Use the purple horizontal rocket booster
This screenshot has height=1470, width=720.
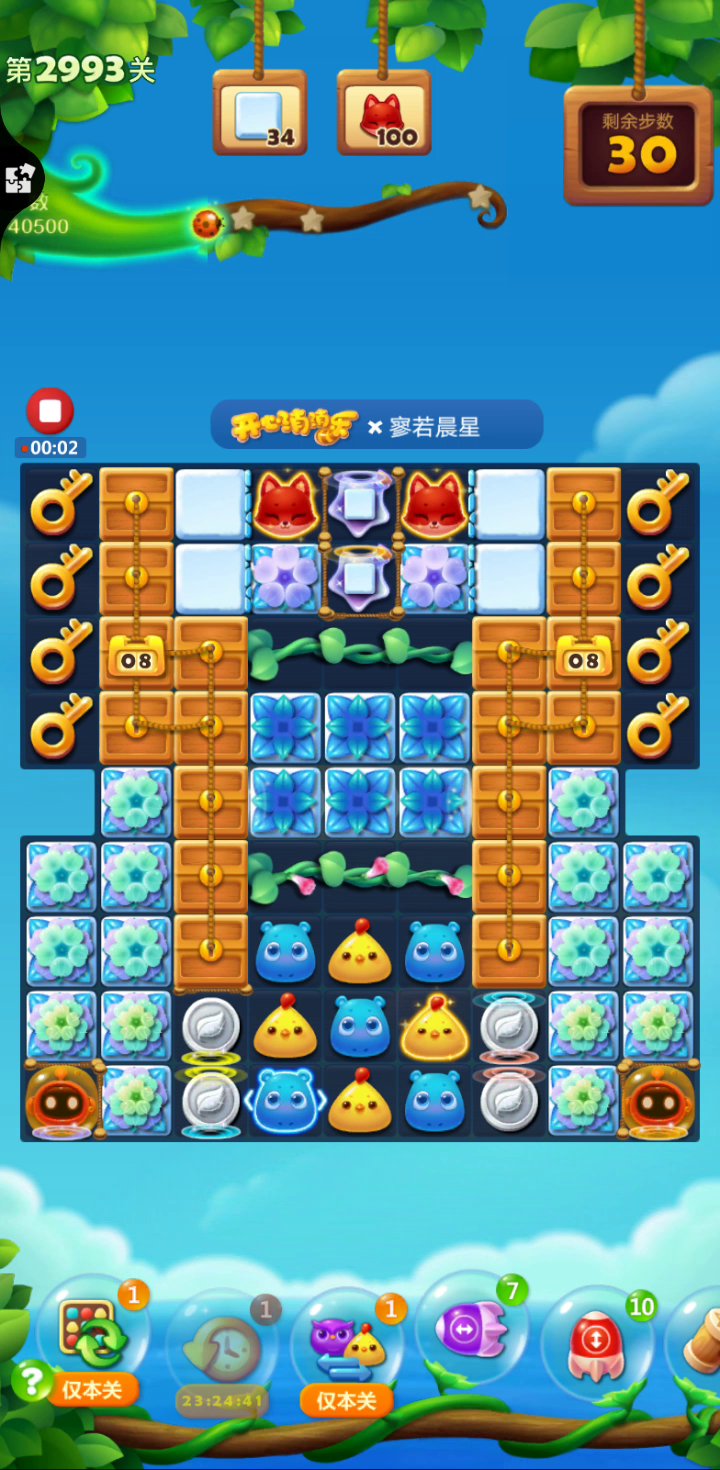pos(470,1329)
